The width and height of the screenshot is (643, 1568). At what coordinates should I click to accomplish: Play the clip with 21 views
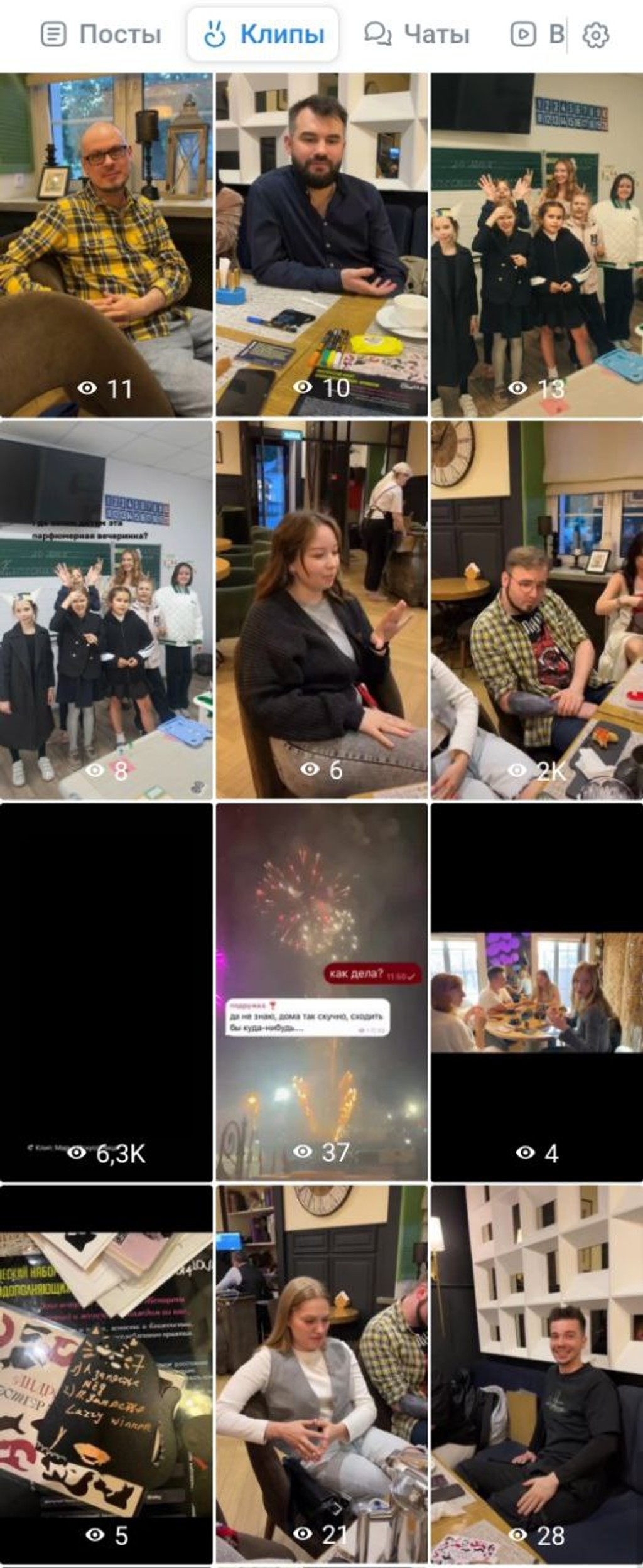[321, 1375]
